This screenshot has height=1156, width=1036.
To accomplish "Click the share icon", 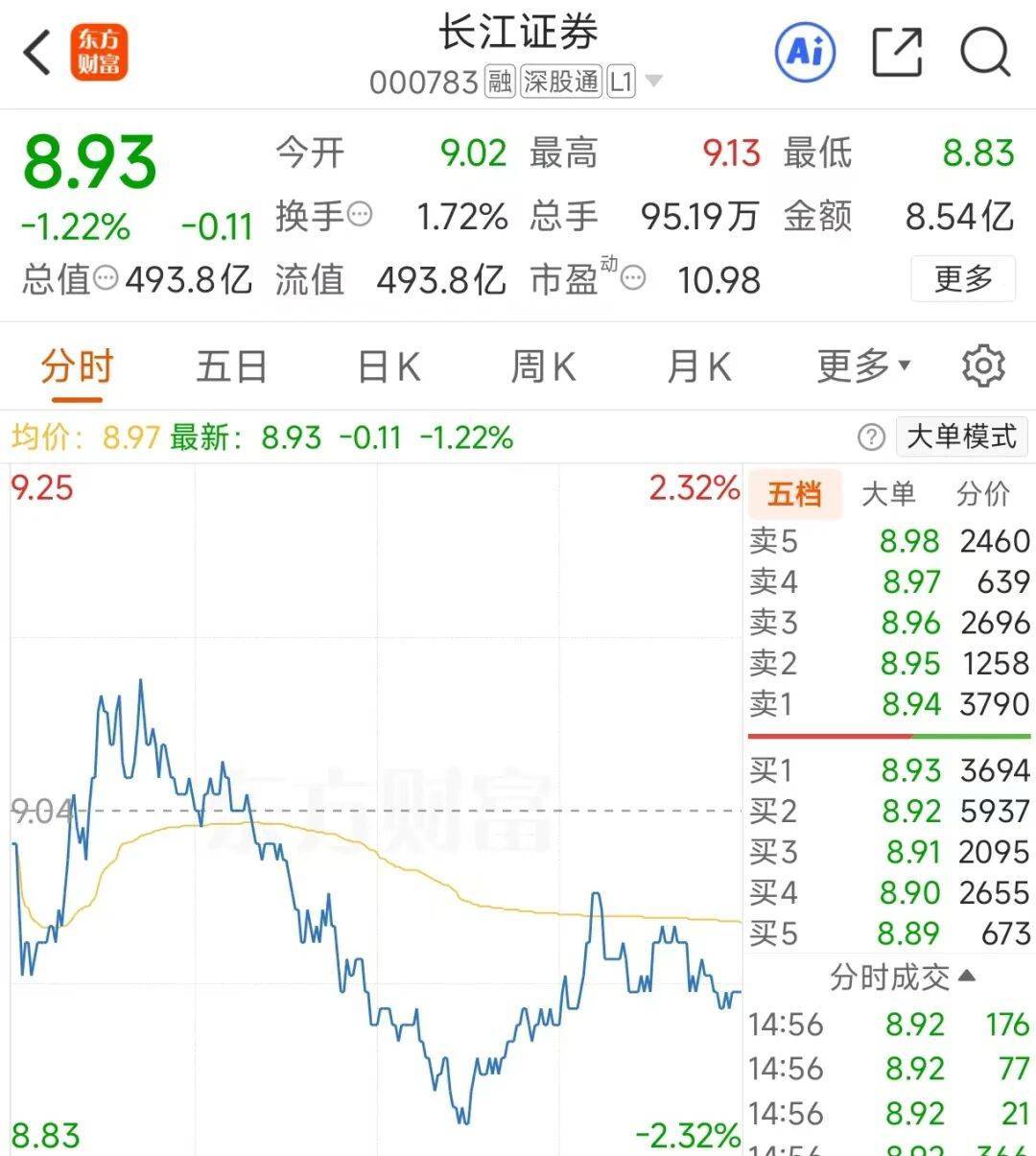I will pyautogui.click(x=896, y=53).
